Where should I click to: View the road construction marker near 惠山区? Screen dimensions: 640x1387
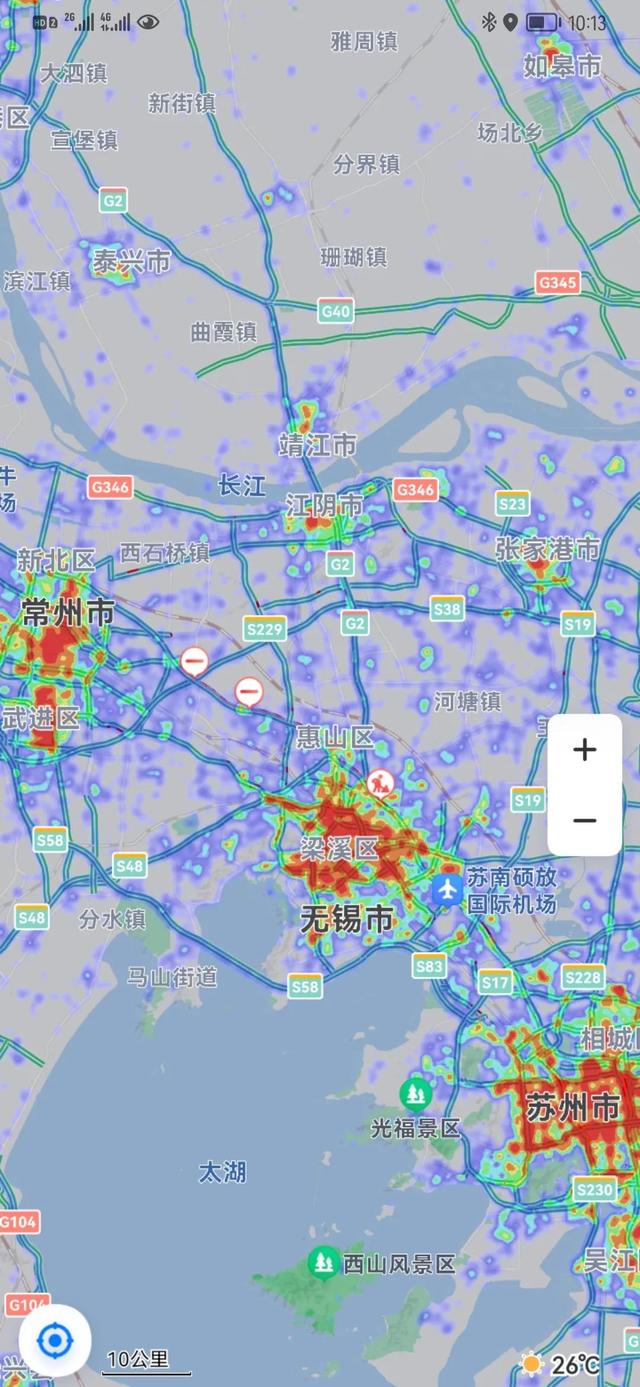(x=380, y=782)
